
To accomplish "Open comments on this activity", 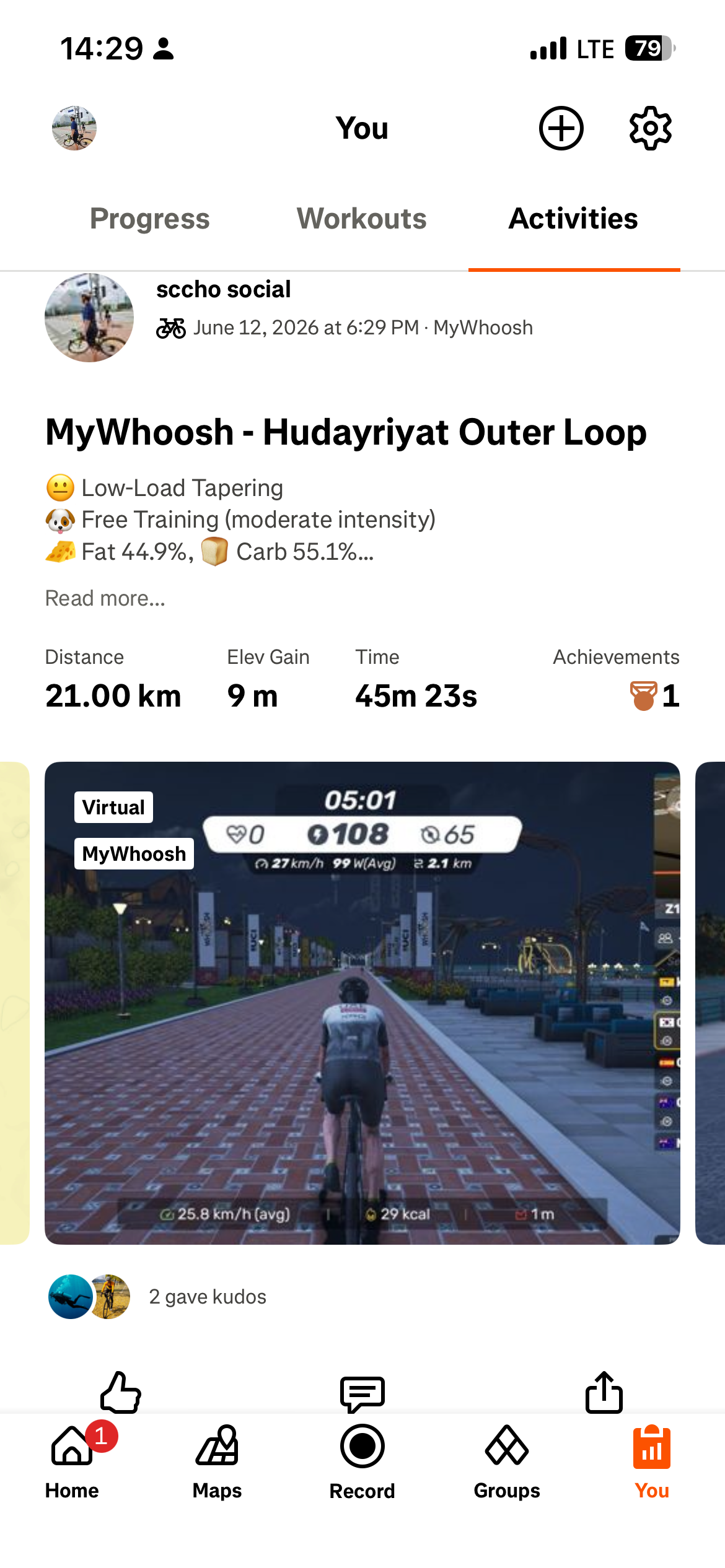I will click(362, 1393).
